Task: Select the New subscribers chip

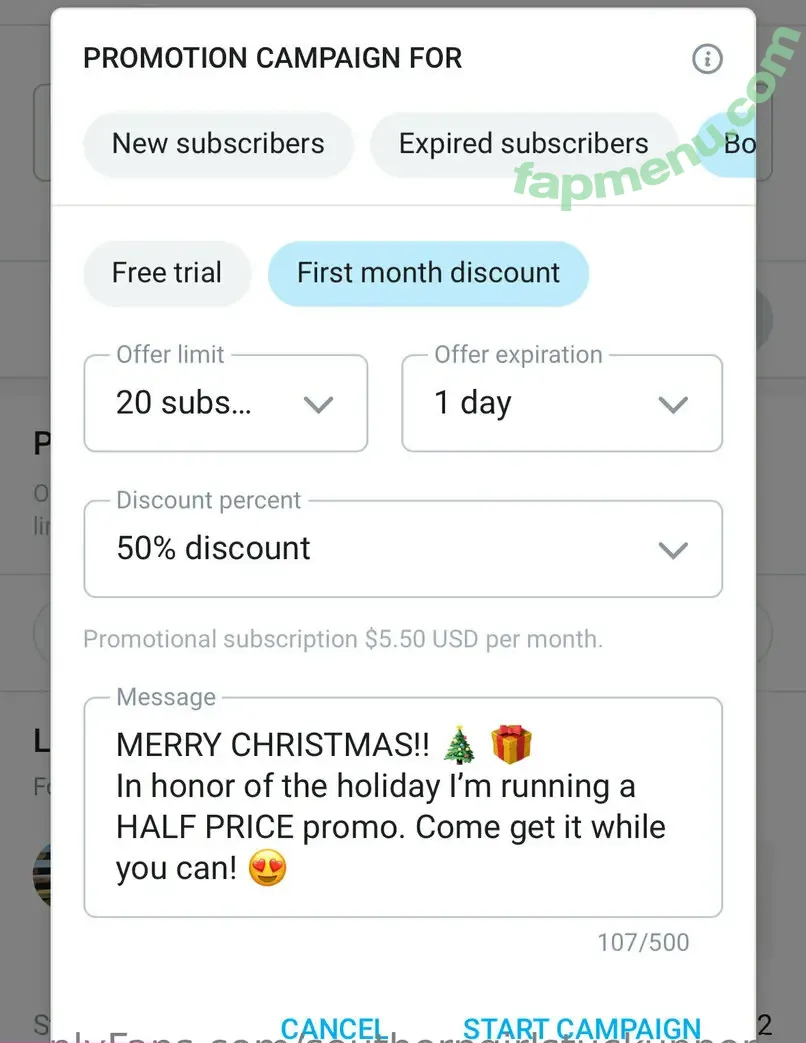Action: 218,144
